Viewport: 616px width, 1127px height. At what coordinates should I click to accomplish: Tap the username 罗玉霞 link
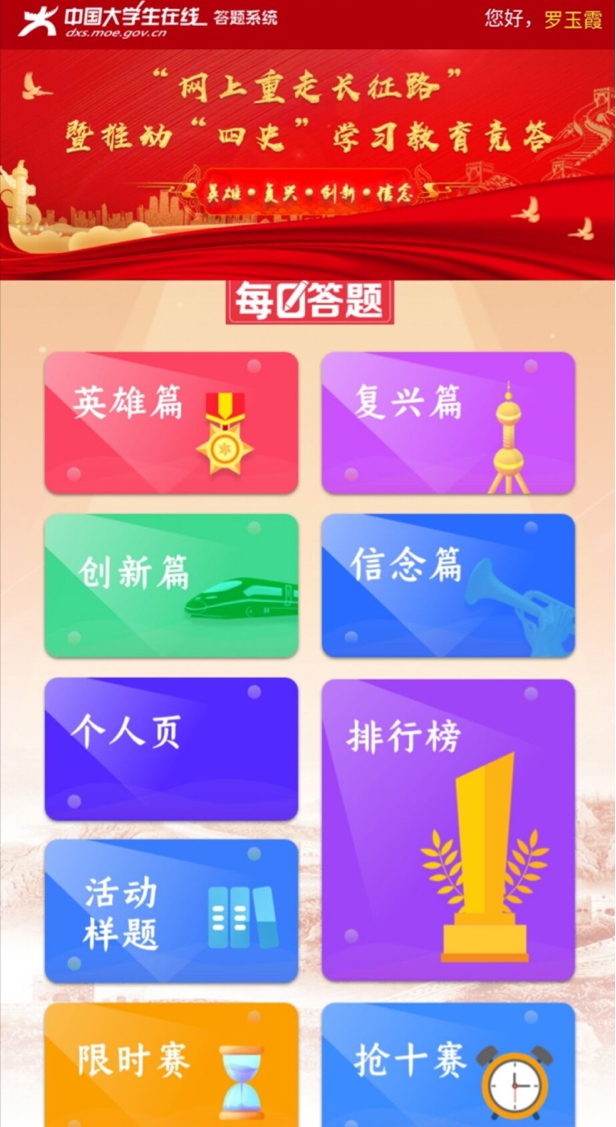tap(572, 19)
